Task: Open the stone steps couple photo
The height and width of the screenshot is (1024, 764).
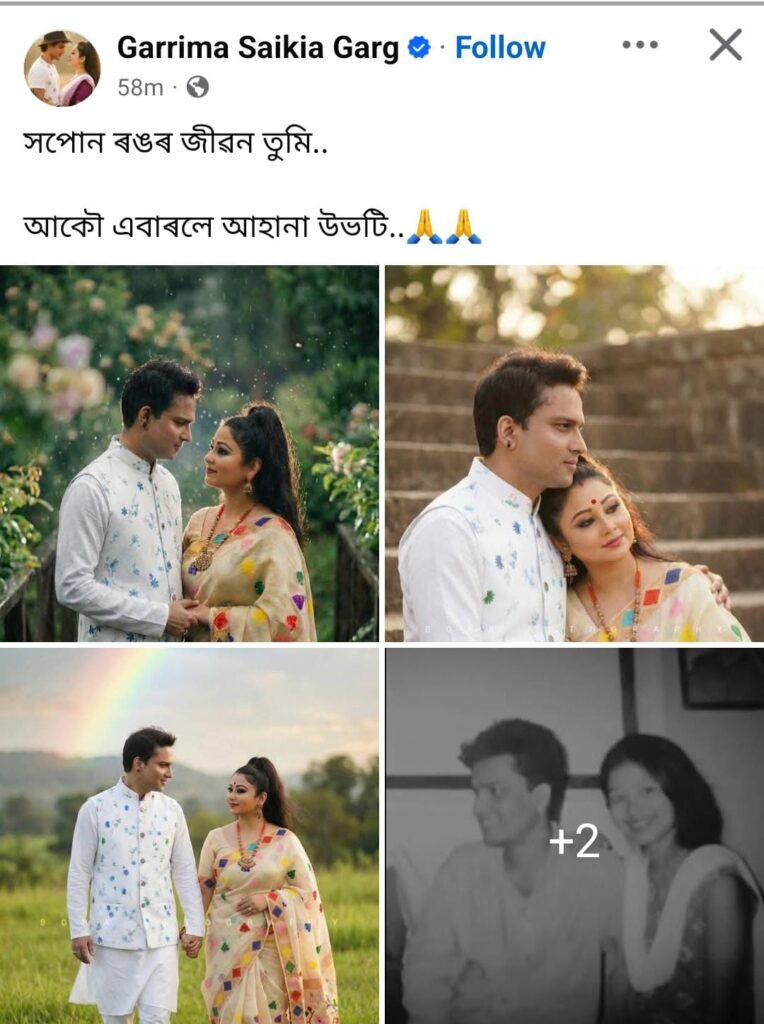Action: click(x=574, y=453)
